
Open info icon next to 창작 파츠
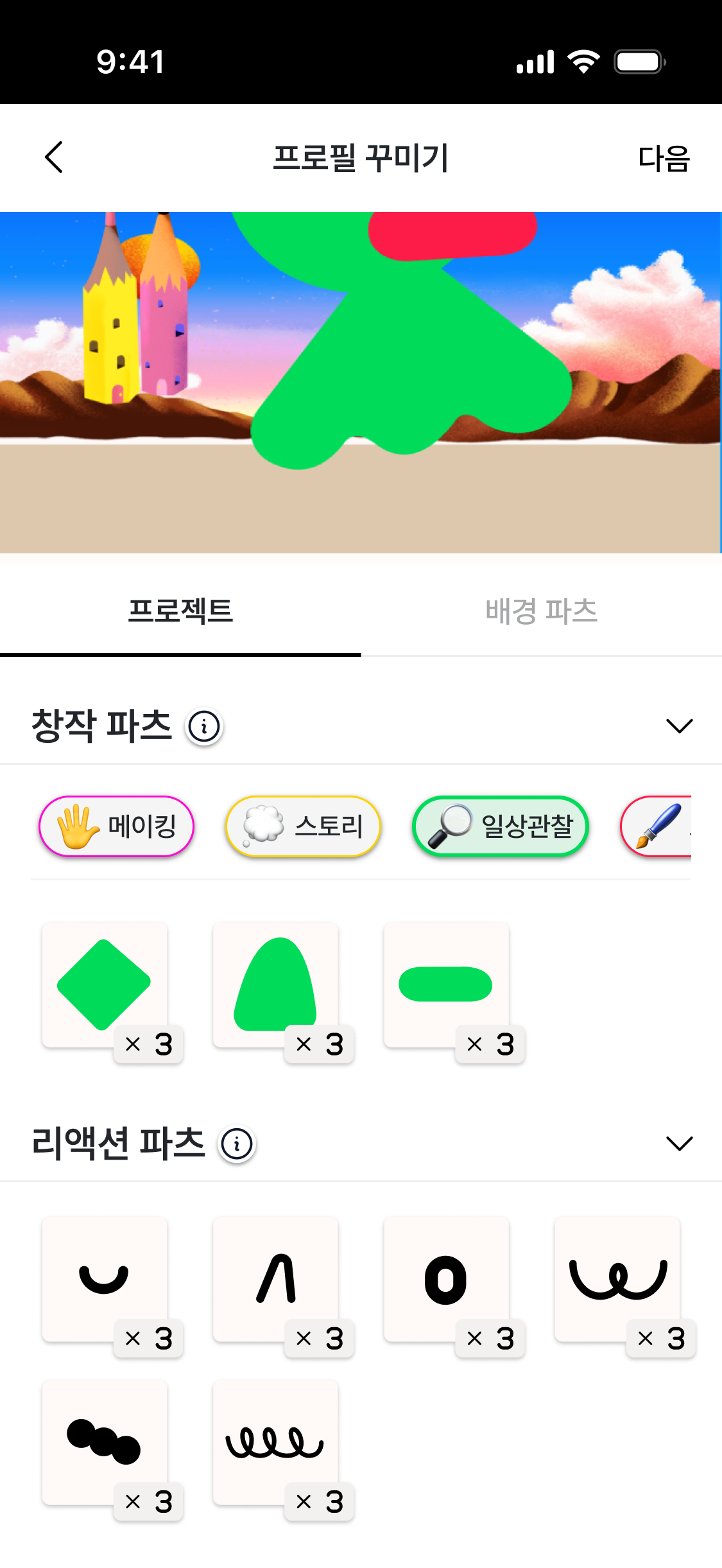204,727
